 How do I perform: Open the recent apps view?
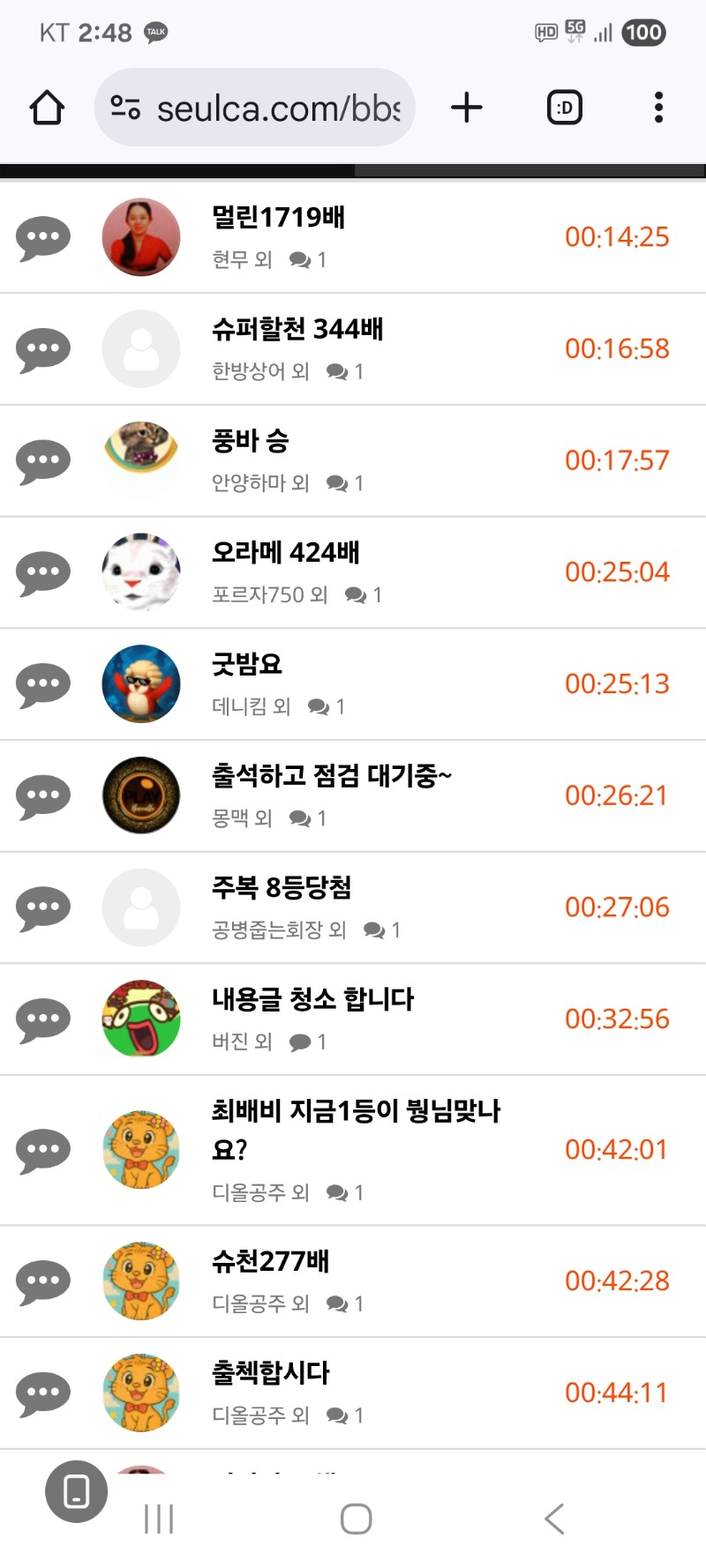159,1519
